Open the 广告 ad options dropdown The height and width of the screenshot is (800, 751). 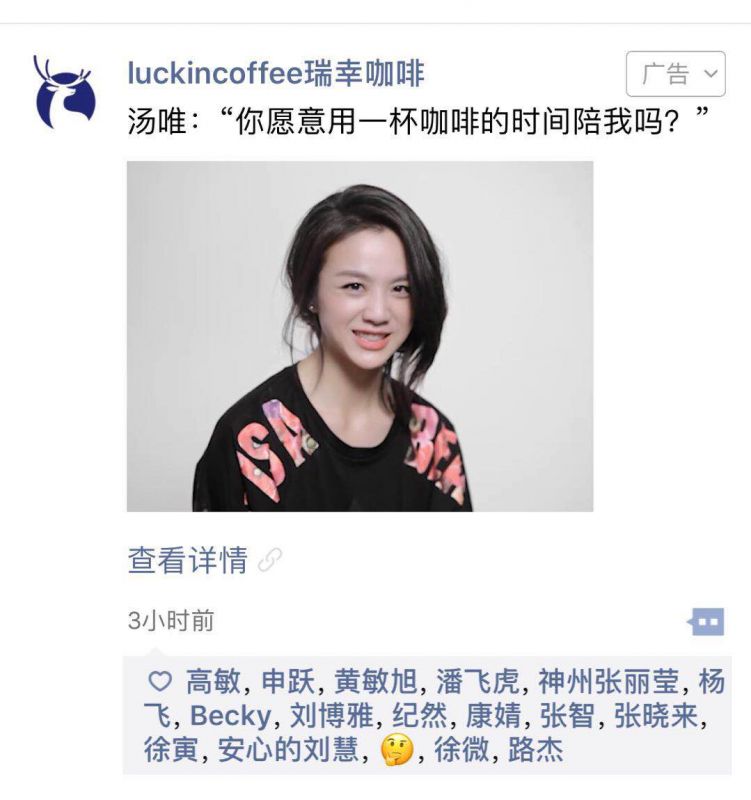point(676,74)
